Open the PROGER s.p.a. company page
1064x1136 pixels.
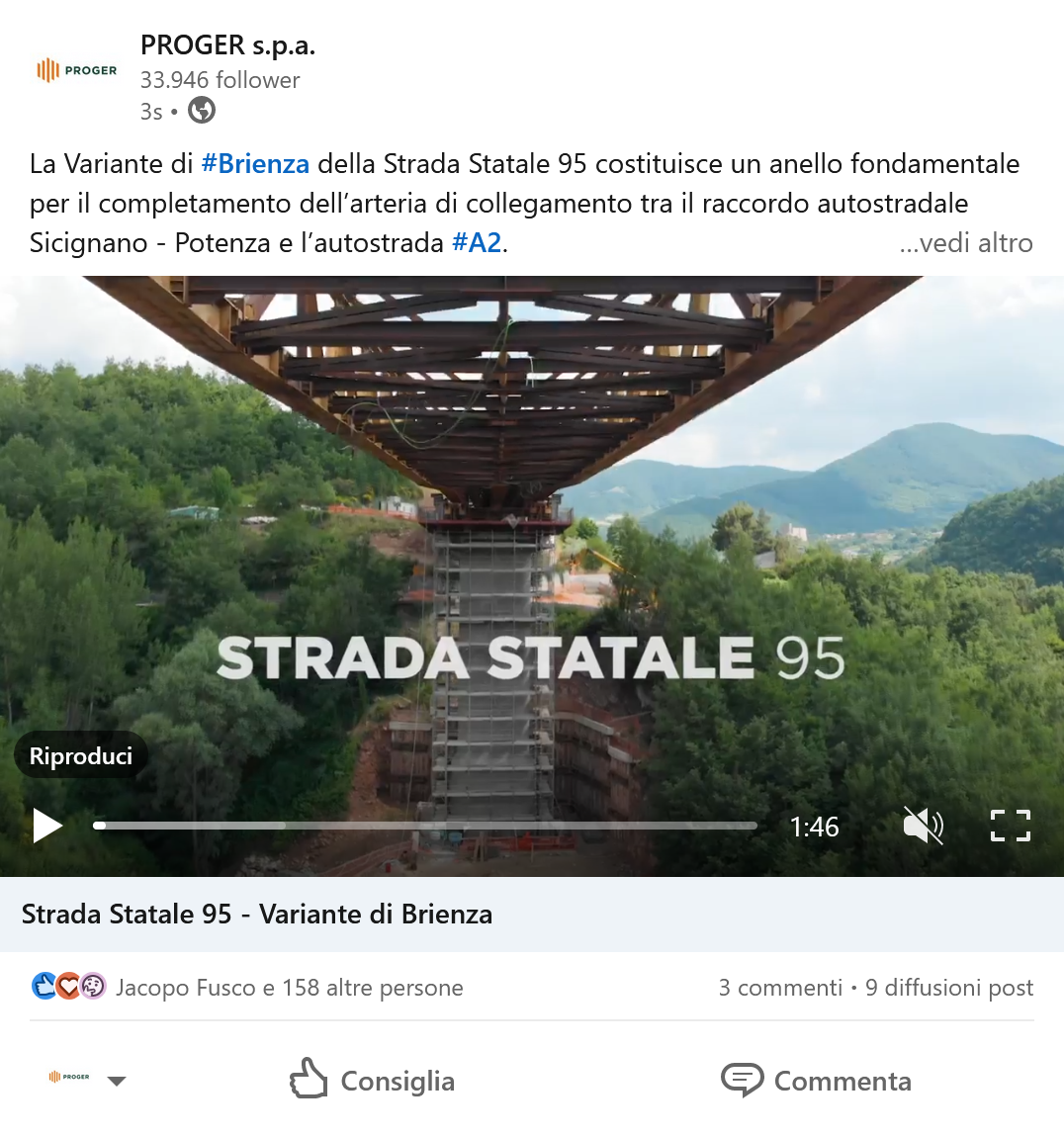pos(227,45)
